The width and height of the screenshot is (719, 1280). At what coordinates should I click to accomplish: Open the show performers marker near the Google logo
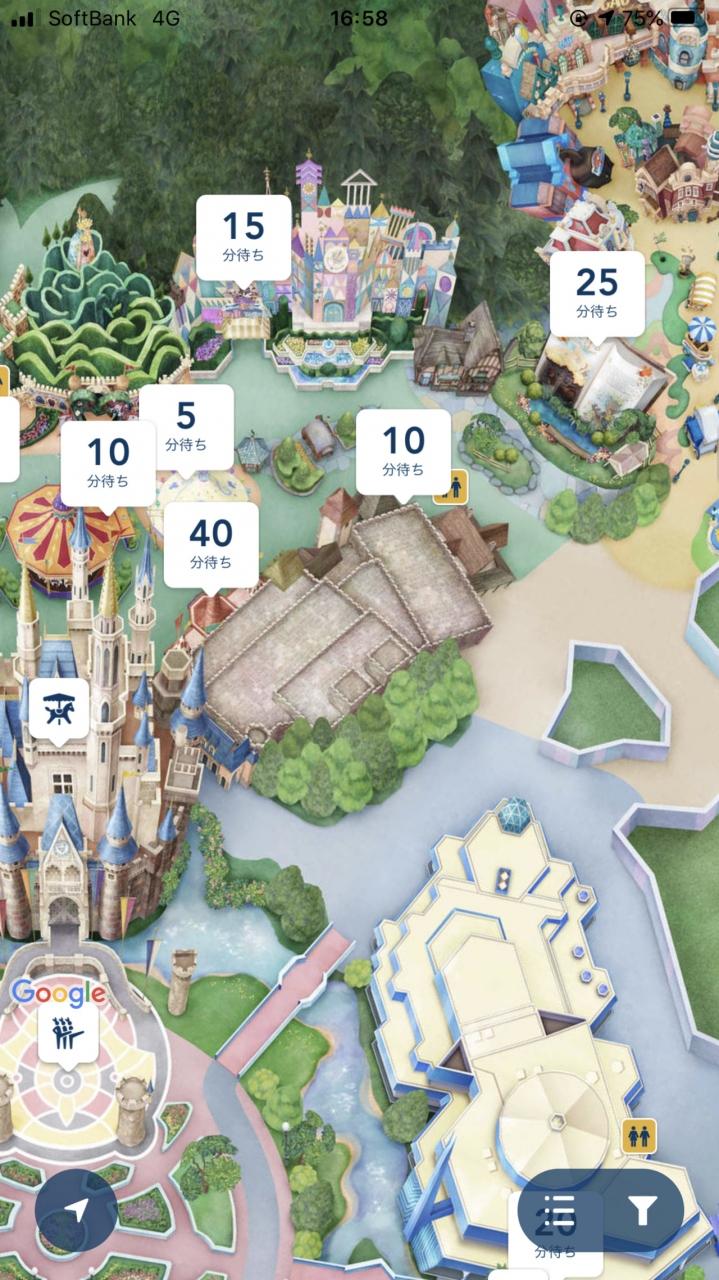[x=68, y=1032]
